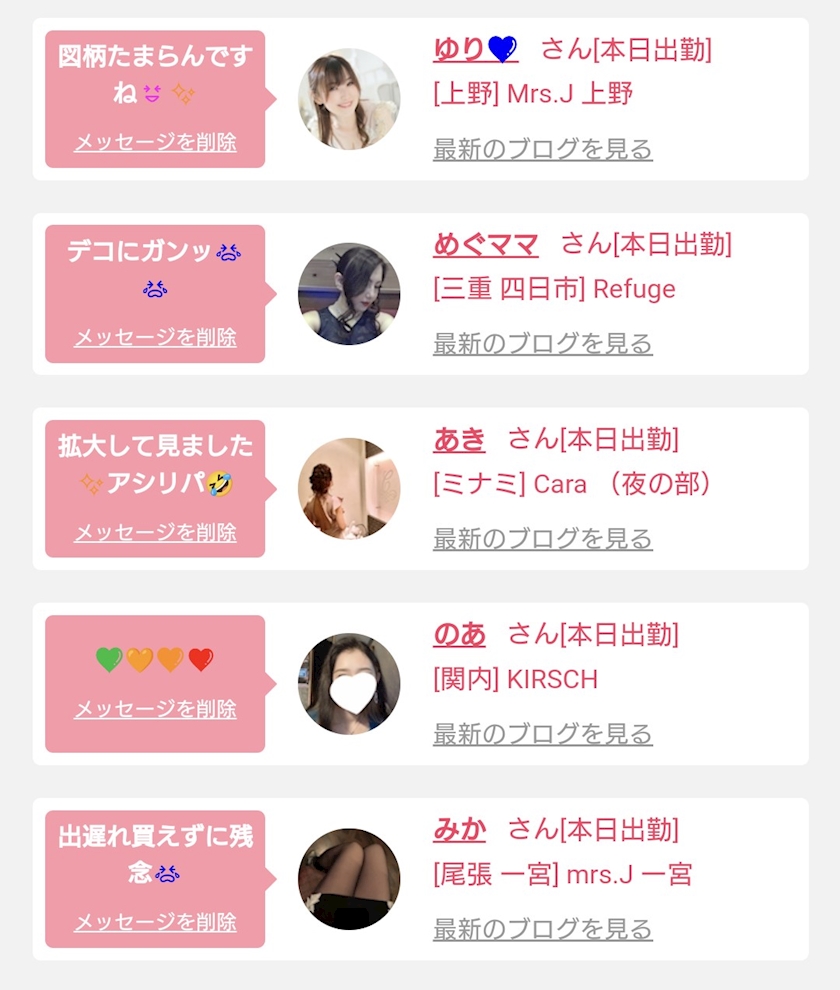Delete the 出遅れ買えずに残念 message

pos(155,921)
